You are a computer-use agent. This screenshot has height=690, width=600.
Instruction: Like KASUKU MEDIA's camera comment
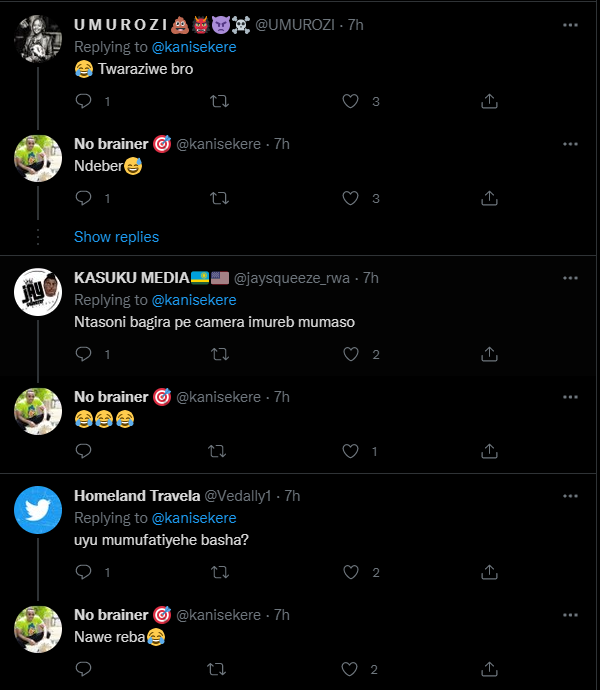point(350,354)
